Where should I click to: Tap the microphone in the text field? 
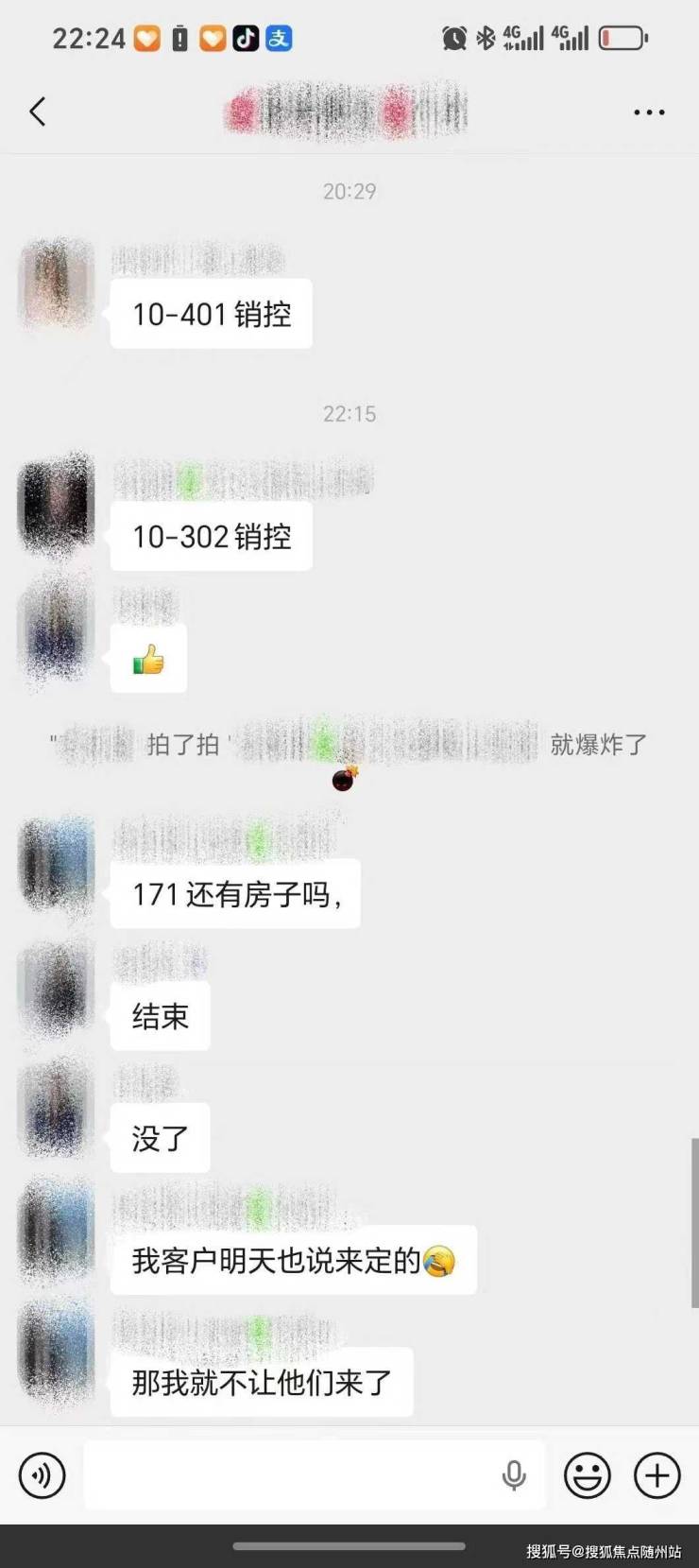click(x=514, y=1475)
